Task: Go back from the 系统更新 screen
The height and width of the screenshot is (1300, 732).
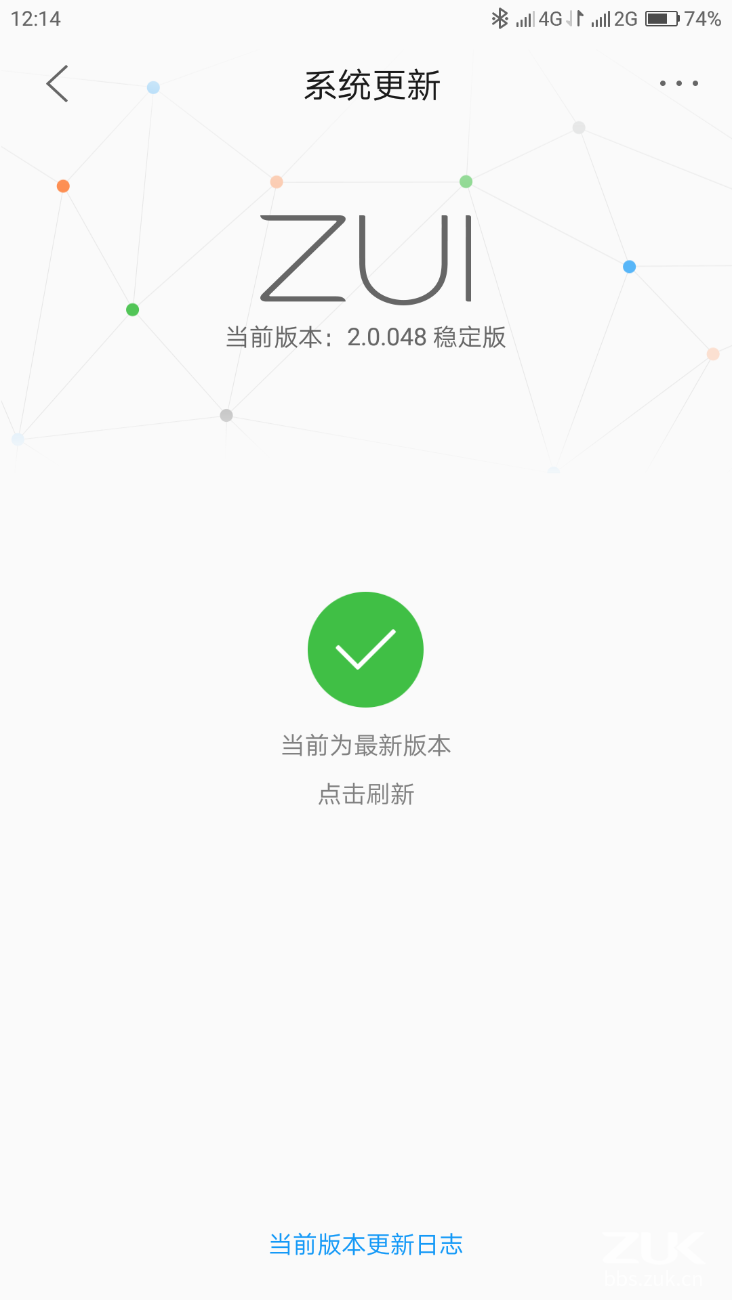Action: pos(57,84)
